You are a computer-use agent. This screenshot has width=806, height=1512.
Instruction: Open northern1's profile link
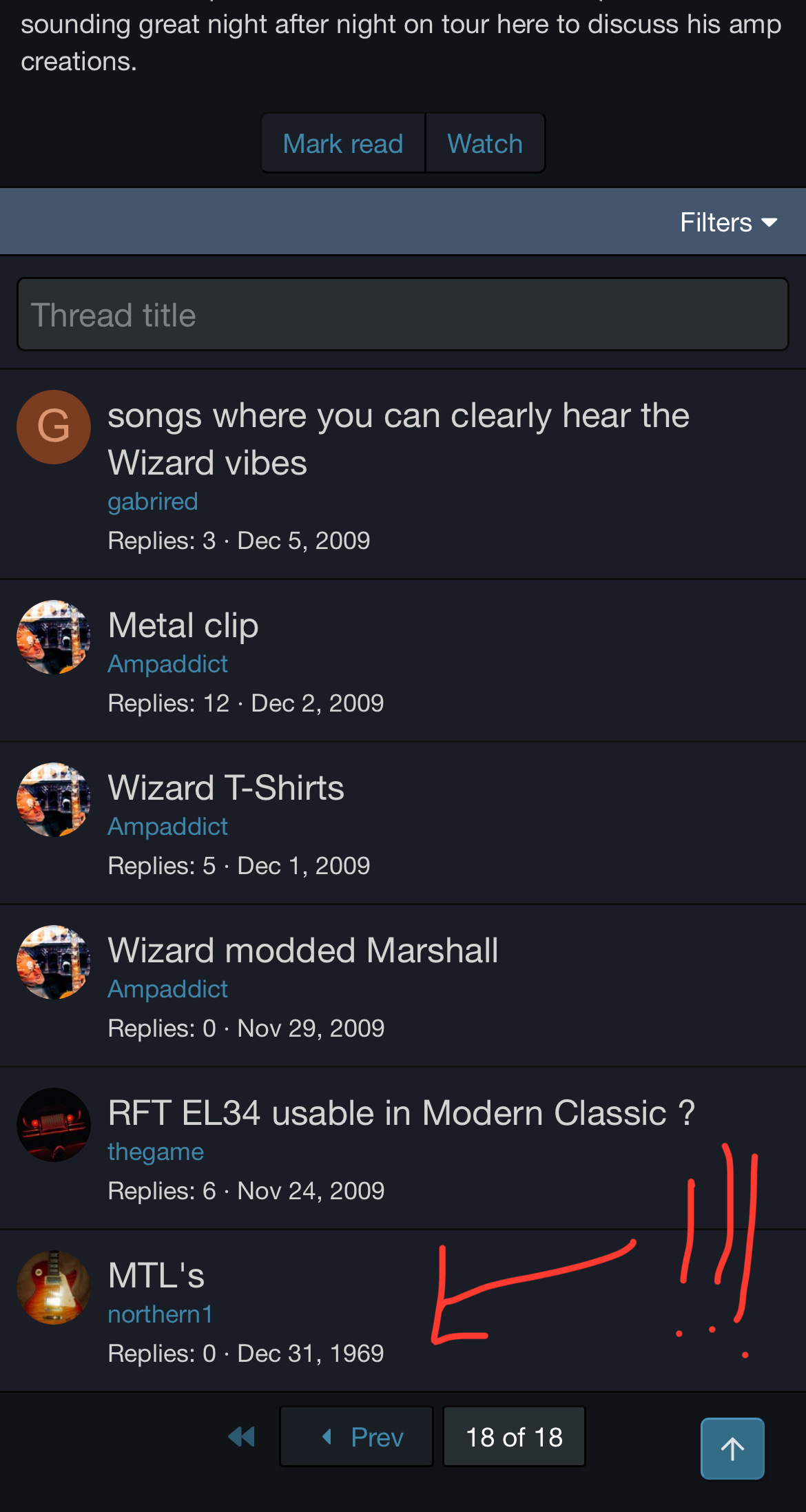pos(161,1314)
